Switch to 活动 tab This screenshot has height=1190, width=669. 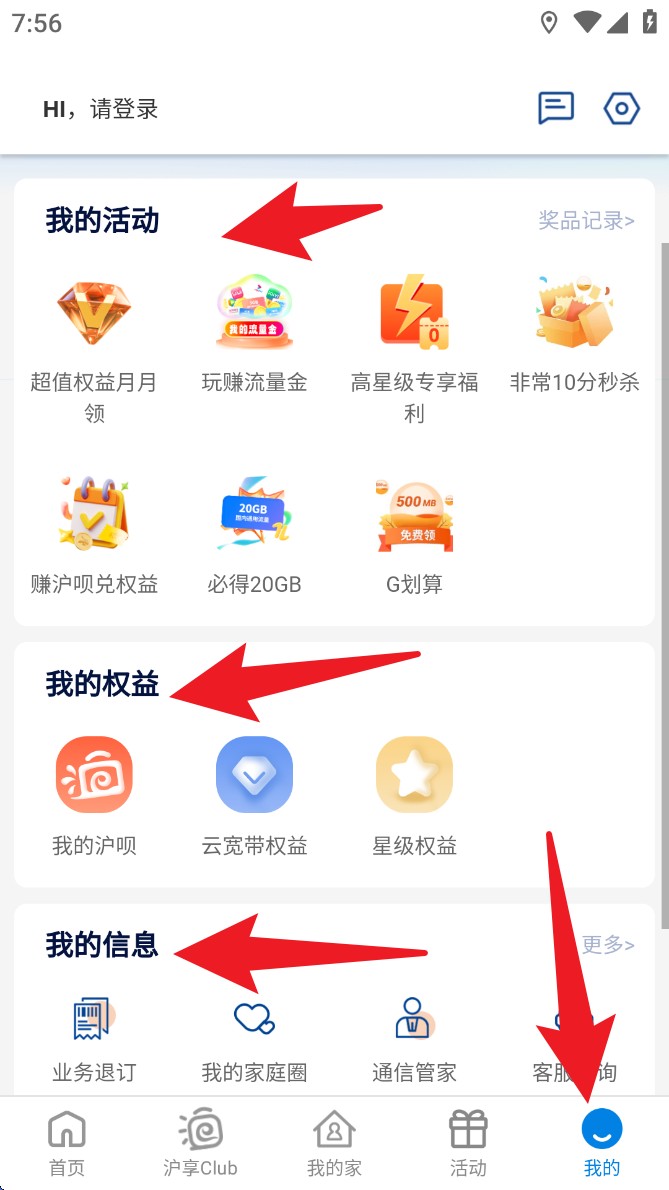[x=467, y=1144]
